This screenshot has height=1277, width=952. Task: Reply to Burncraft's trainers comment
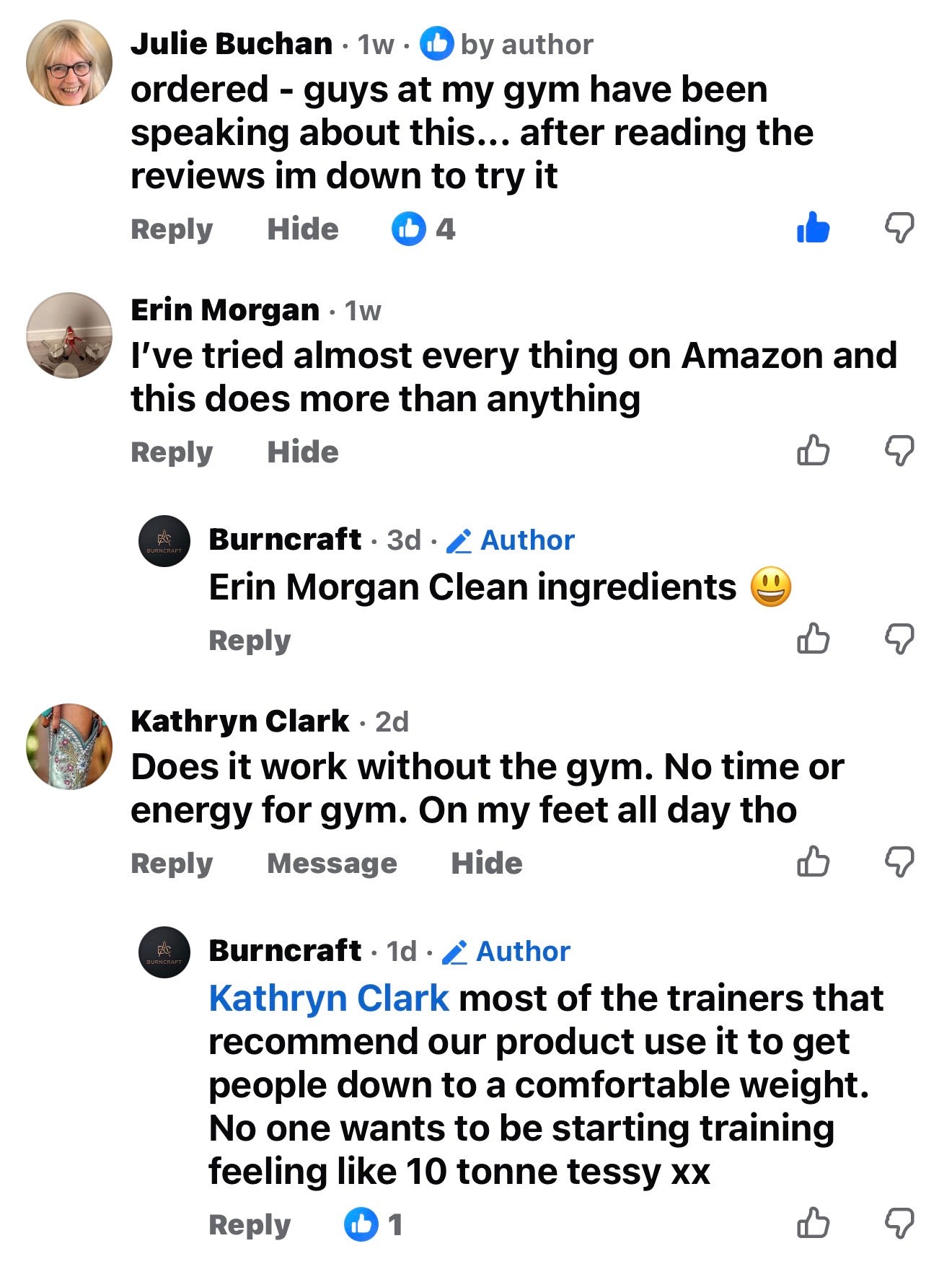point(250,1225)
